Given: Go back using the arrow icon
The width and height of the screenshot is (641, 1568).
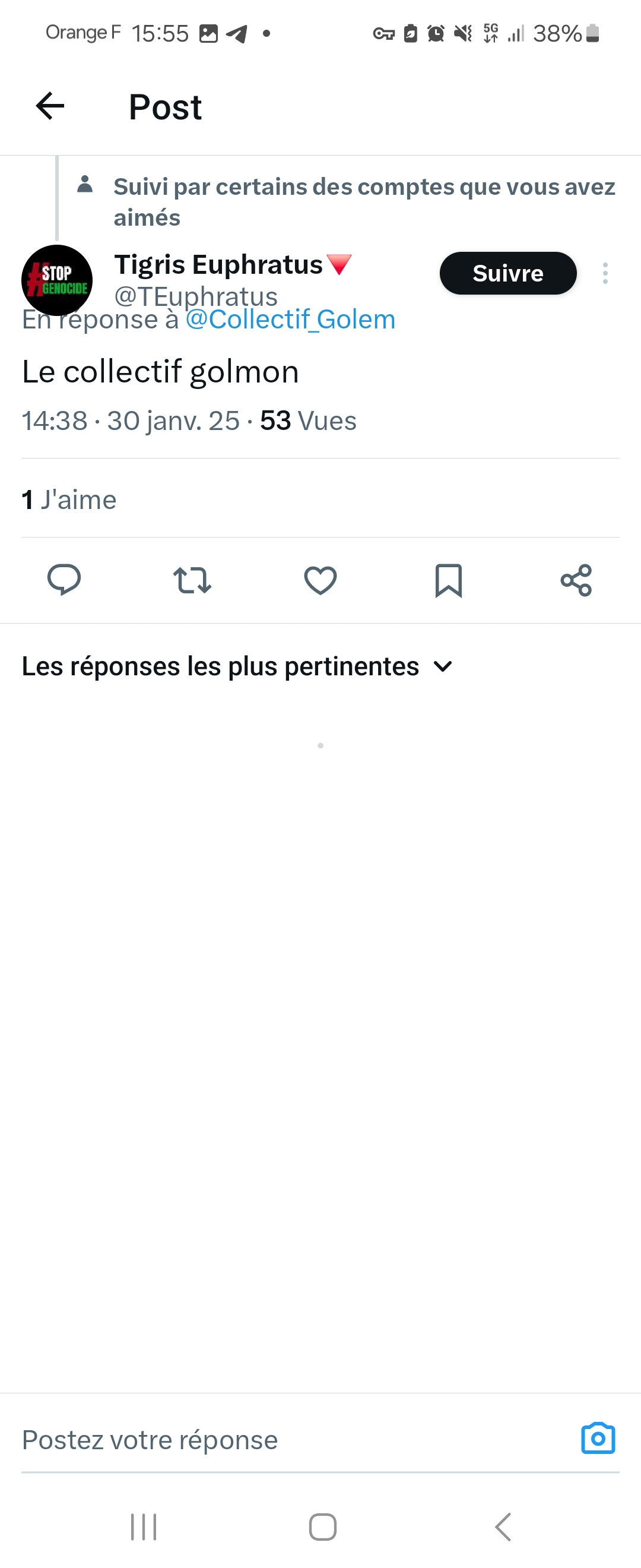Looking at the screenshot, I should pyautogui.click(x=49, y=106).
